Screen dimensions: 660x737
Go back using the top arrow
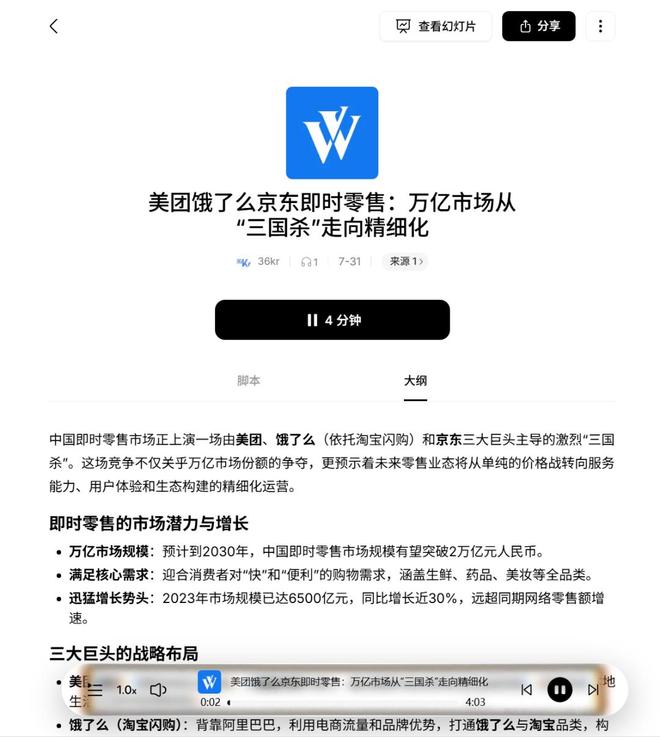[54, 27]
